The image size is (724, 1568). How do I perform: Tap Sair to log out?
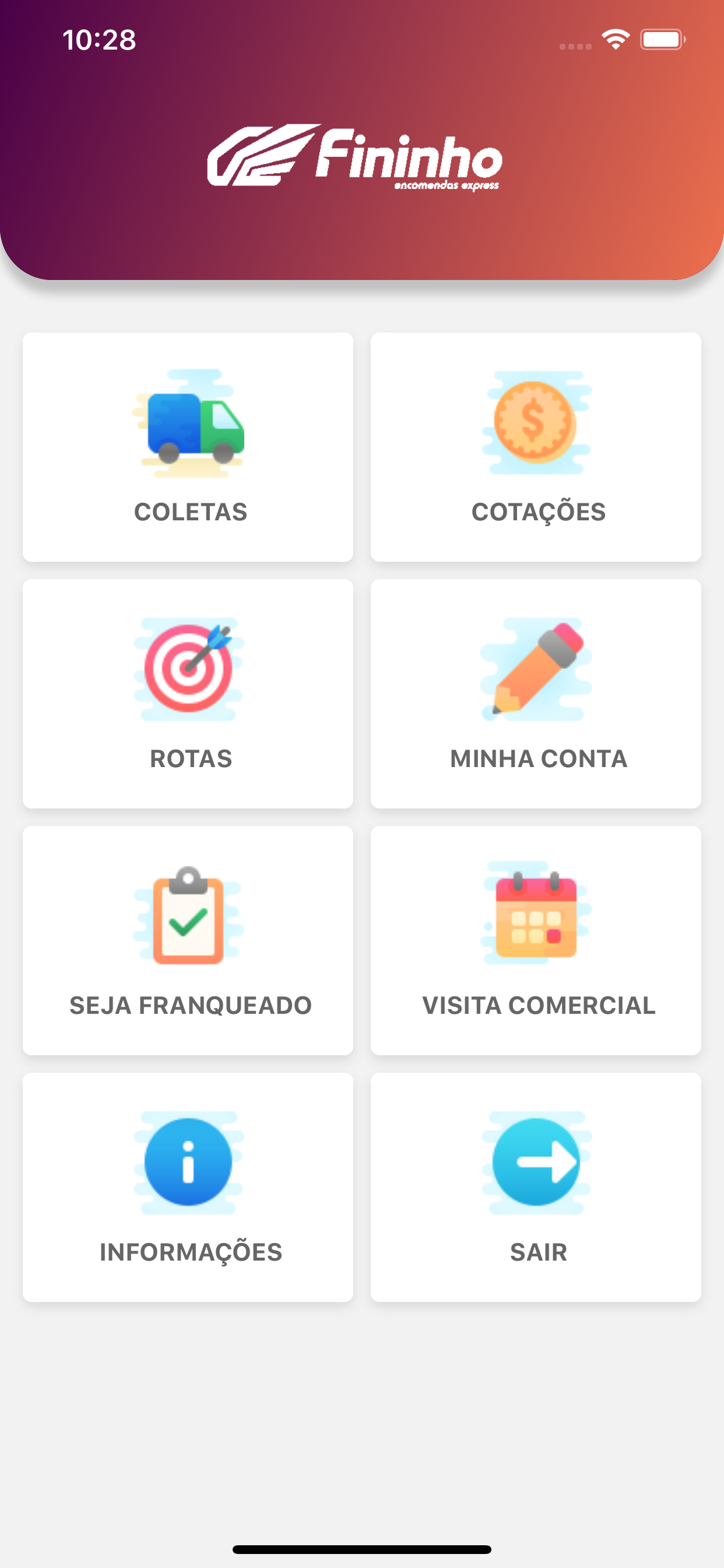point(535,1187)
